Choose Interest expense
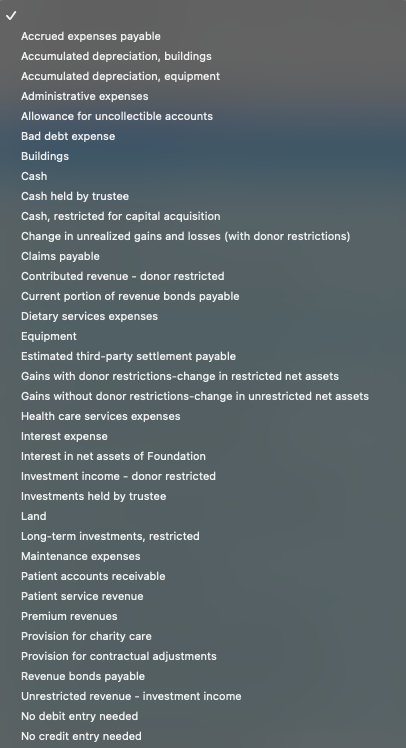The width and height of the screenshot is (406, 748). point(64,436)
